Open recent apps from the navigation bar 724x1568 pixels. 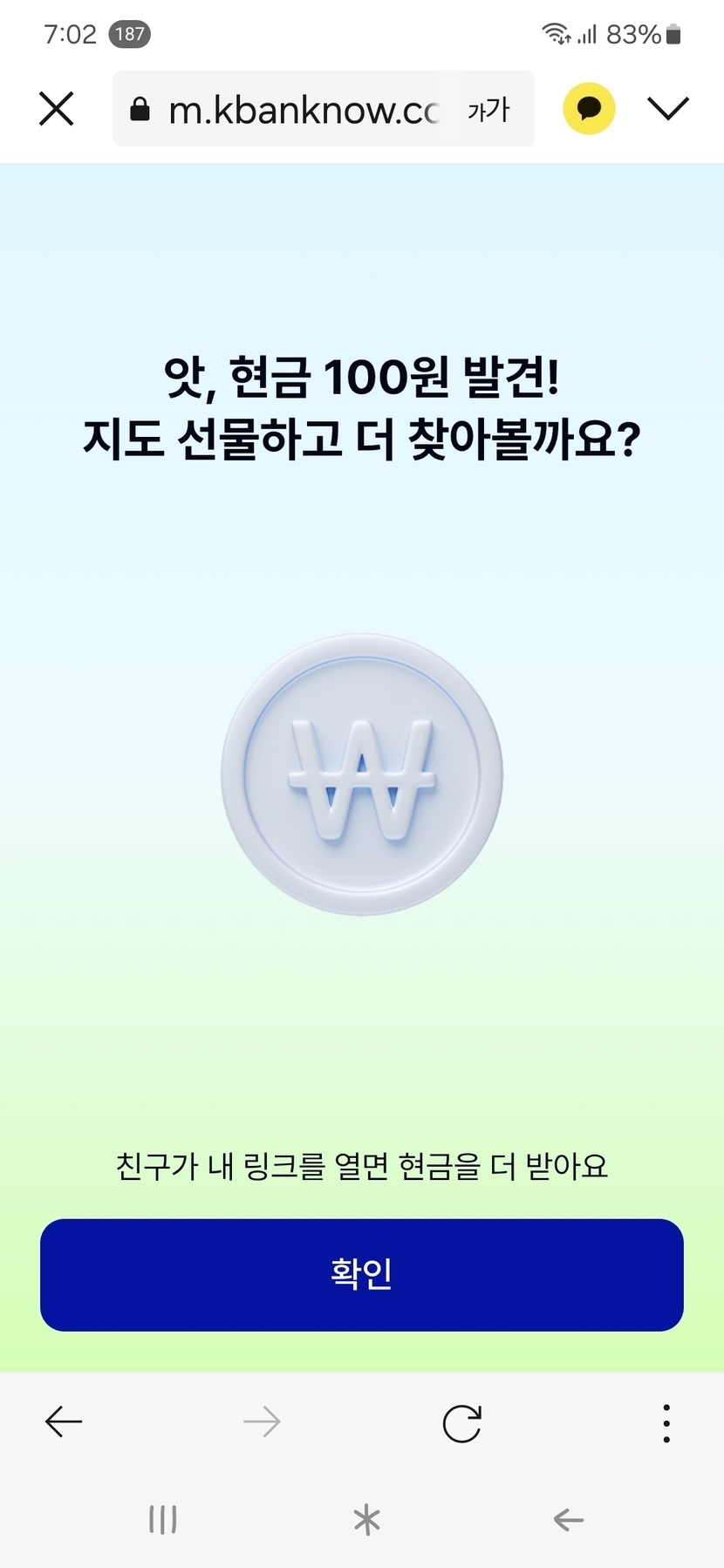(163, 1519)
